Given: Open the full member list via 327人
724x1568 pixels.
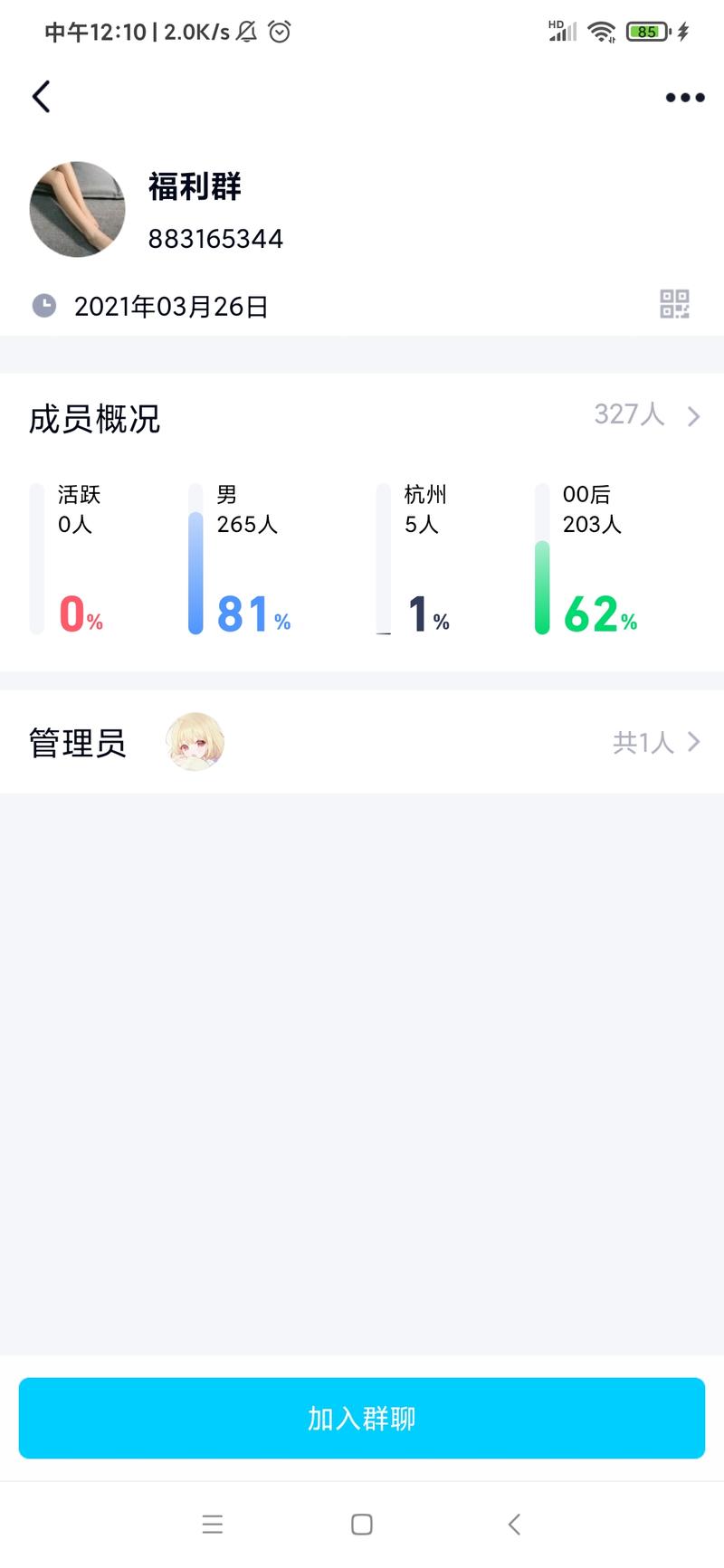Looking at the screenshot, I should coord(627,414).
